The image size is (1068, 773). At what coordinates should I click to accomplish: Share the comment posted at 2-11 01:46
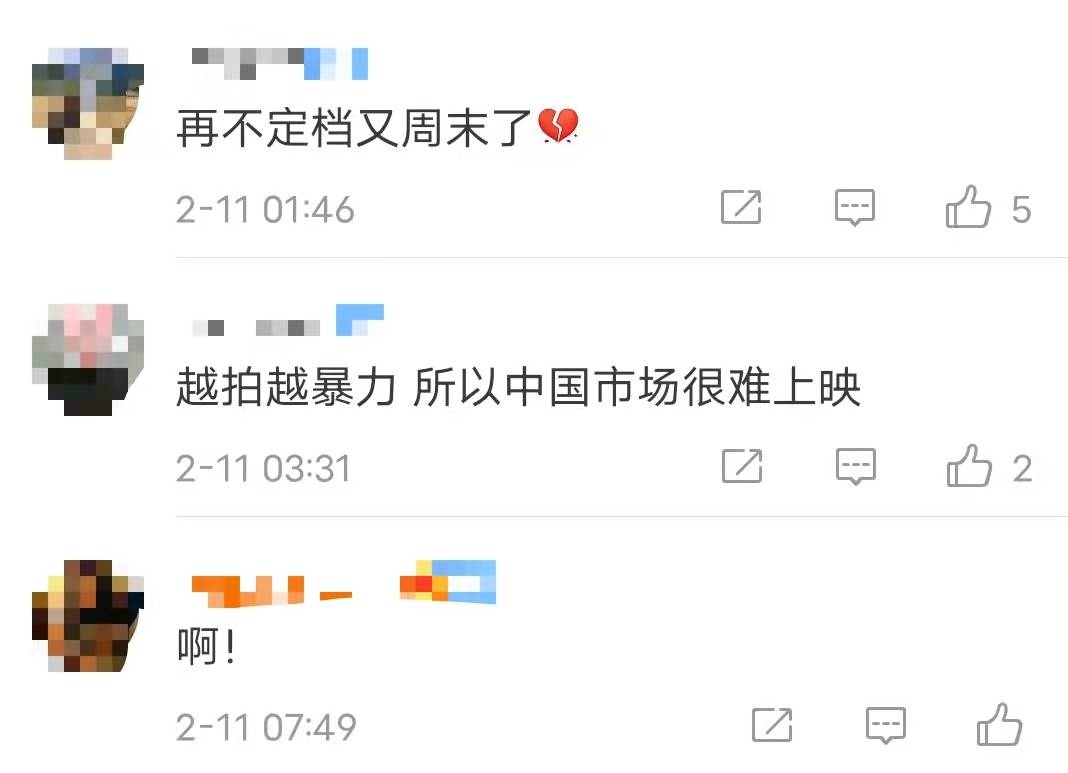[x=741, y=208]
